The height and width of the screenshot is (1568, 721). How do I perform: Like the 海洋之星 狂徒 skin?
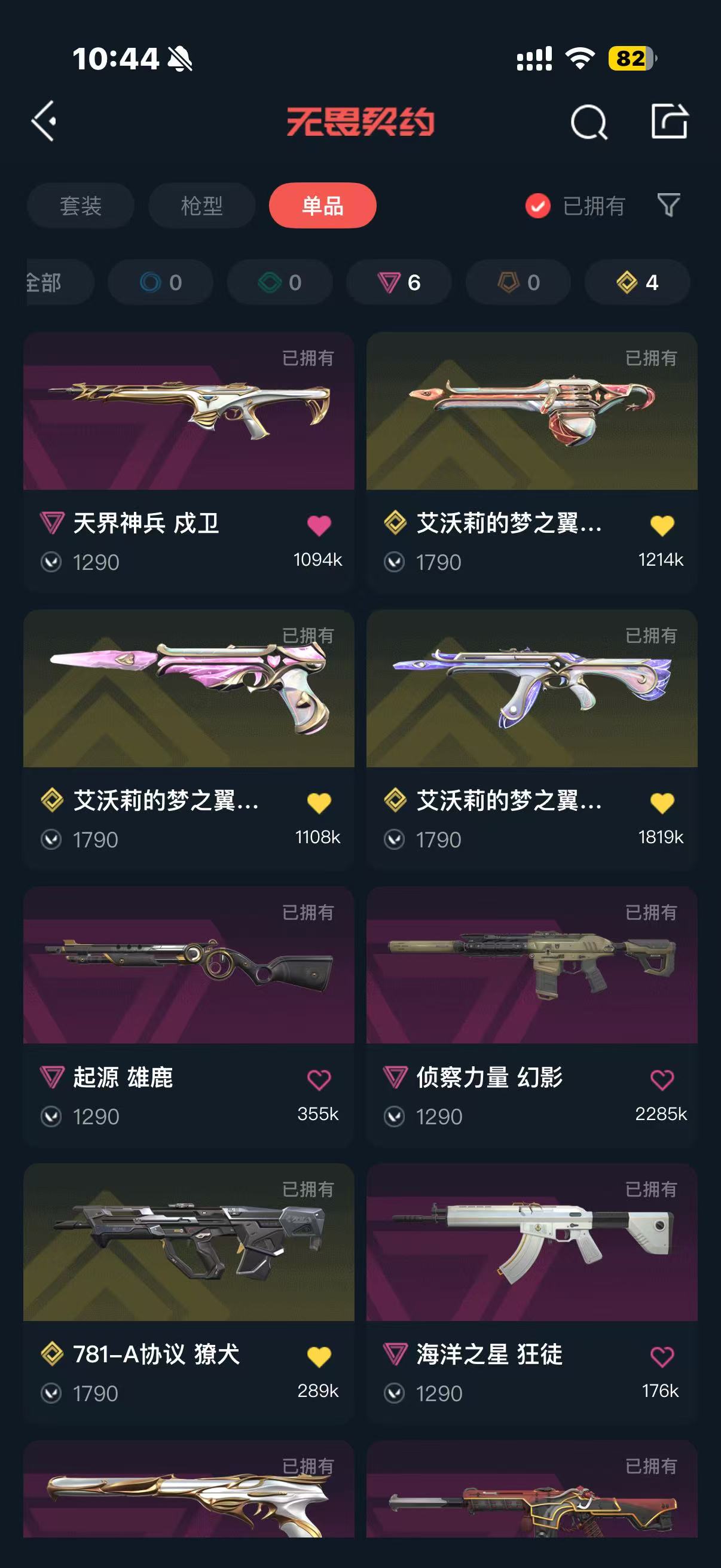point(662,1357)
